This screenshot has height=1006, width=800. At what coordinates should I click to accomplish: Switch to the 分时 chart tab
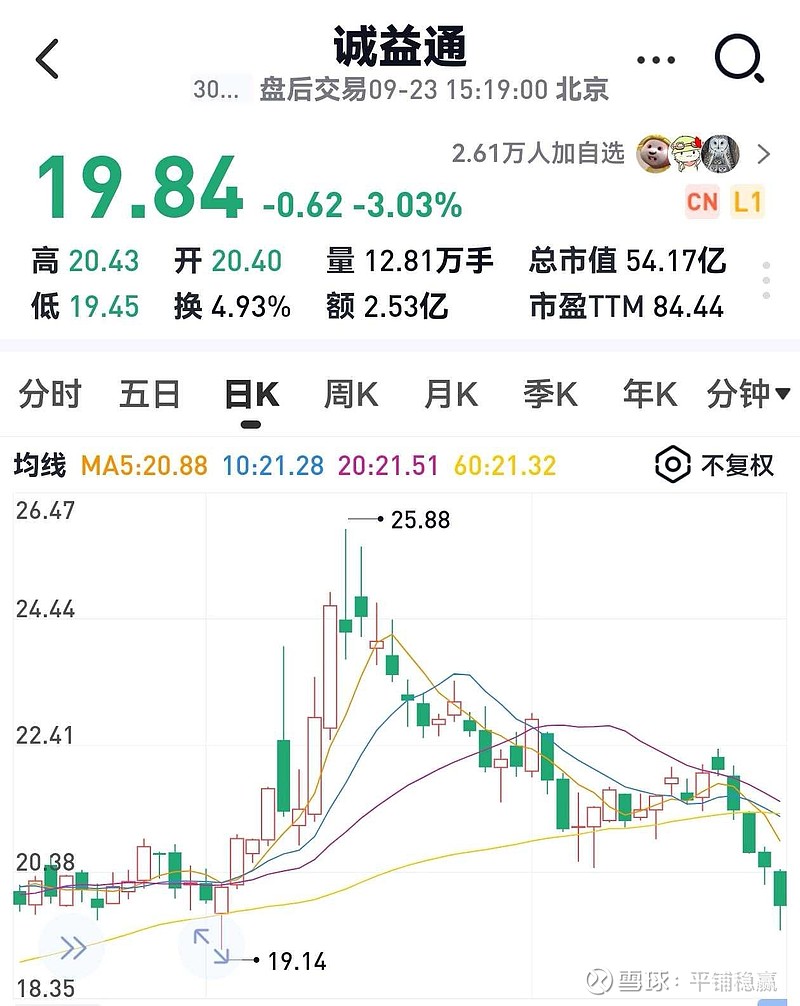pos(50,395)
